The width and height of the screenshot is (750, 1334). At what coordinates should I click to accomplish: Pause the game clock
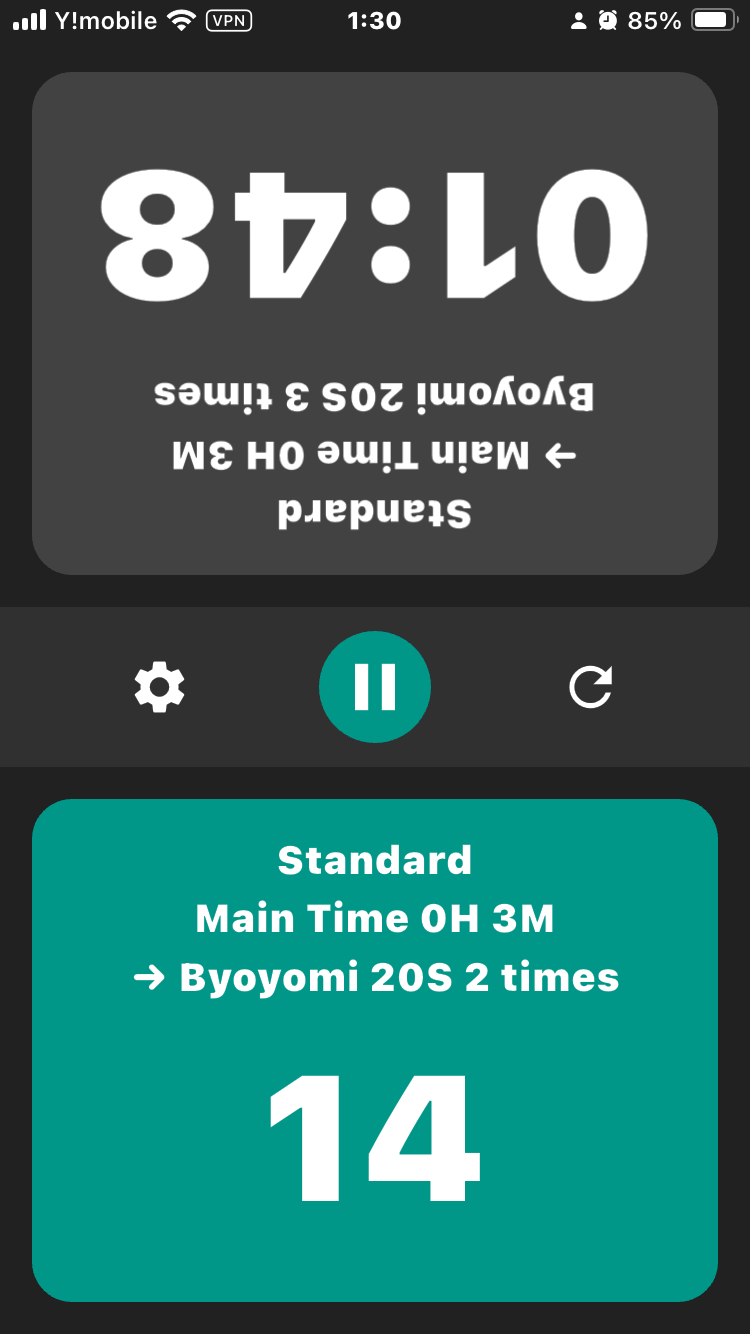375,687
